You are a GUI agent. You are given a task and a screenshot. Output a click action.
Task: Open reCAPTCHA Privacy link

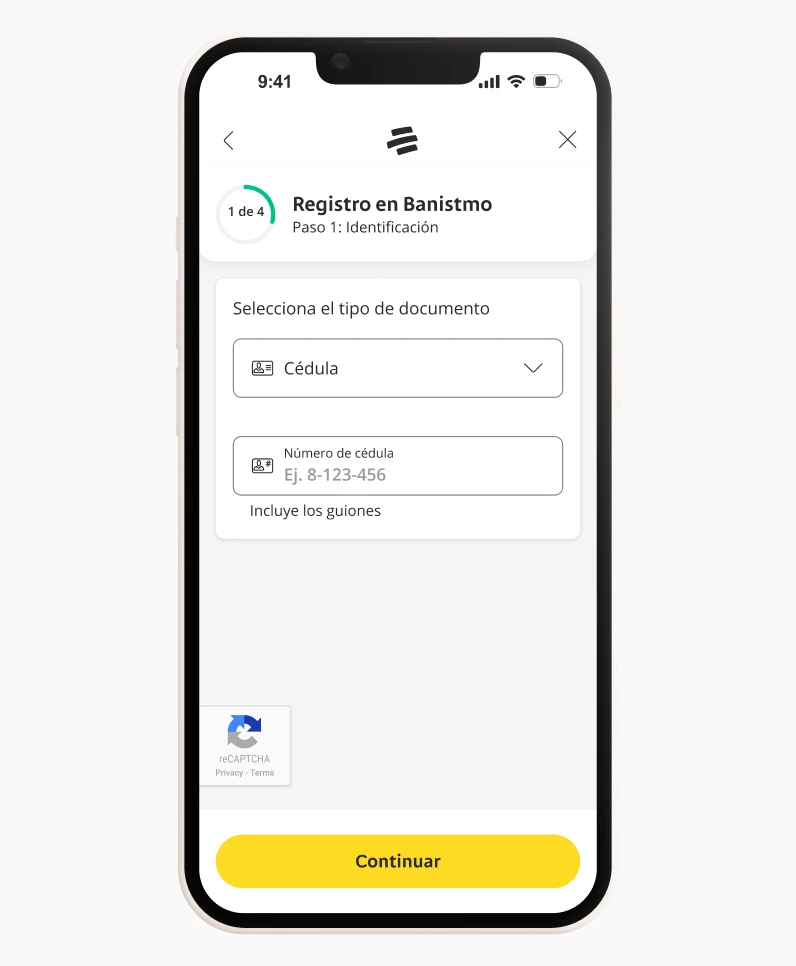tap(229, 773)
